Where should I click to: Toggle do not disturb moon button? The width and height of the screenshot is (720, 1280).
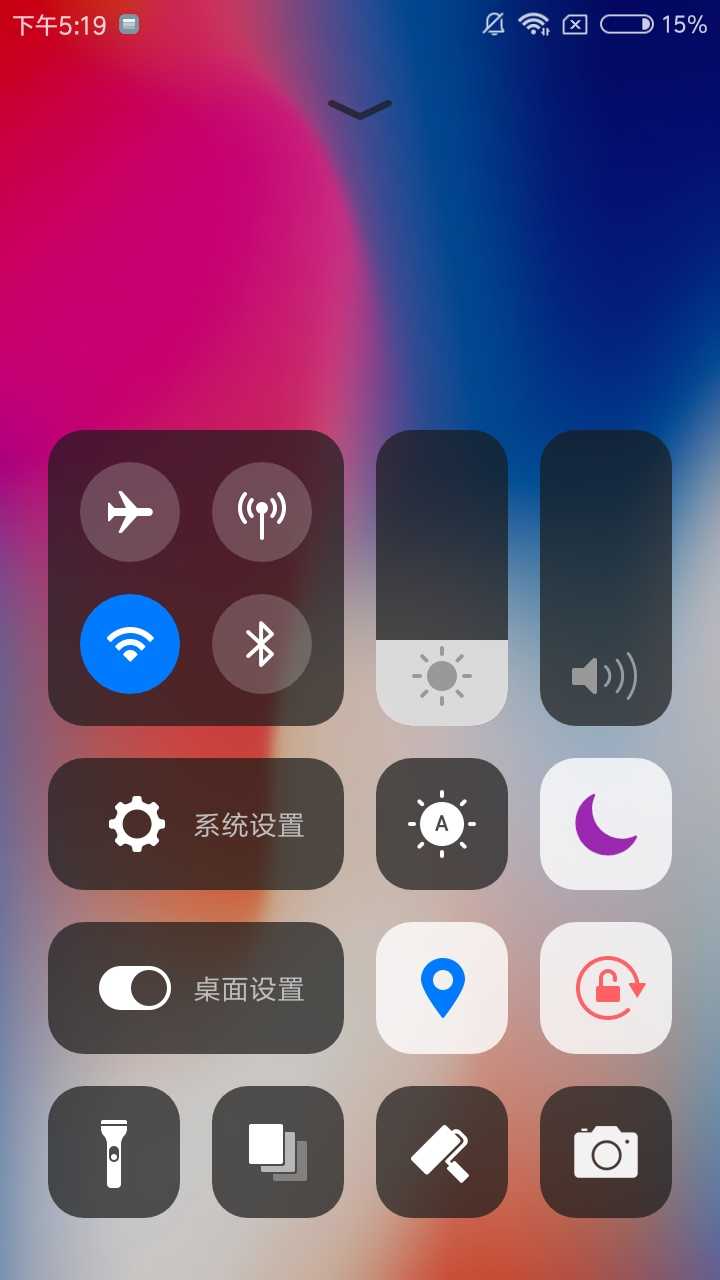(x=606, y=824)
